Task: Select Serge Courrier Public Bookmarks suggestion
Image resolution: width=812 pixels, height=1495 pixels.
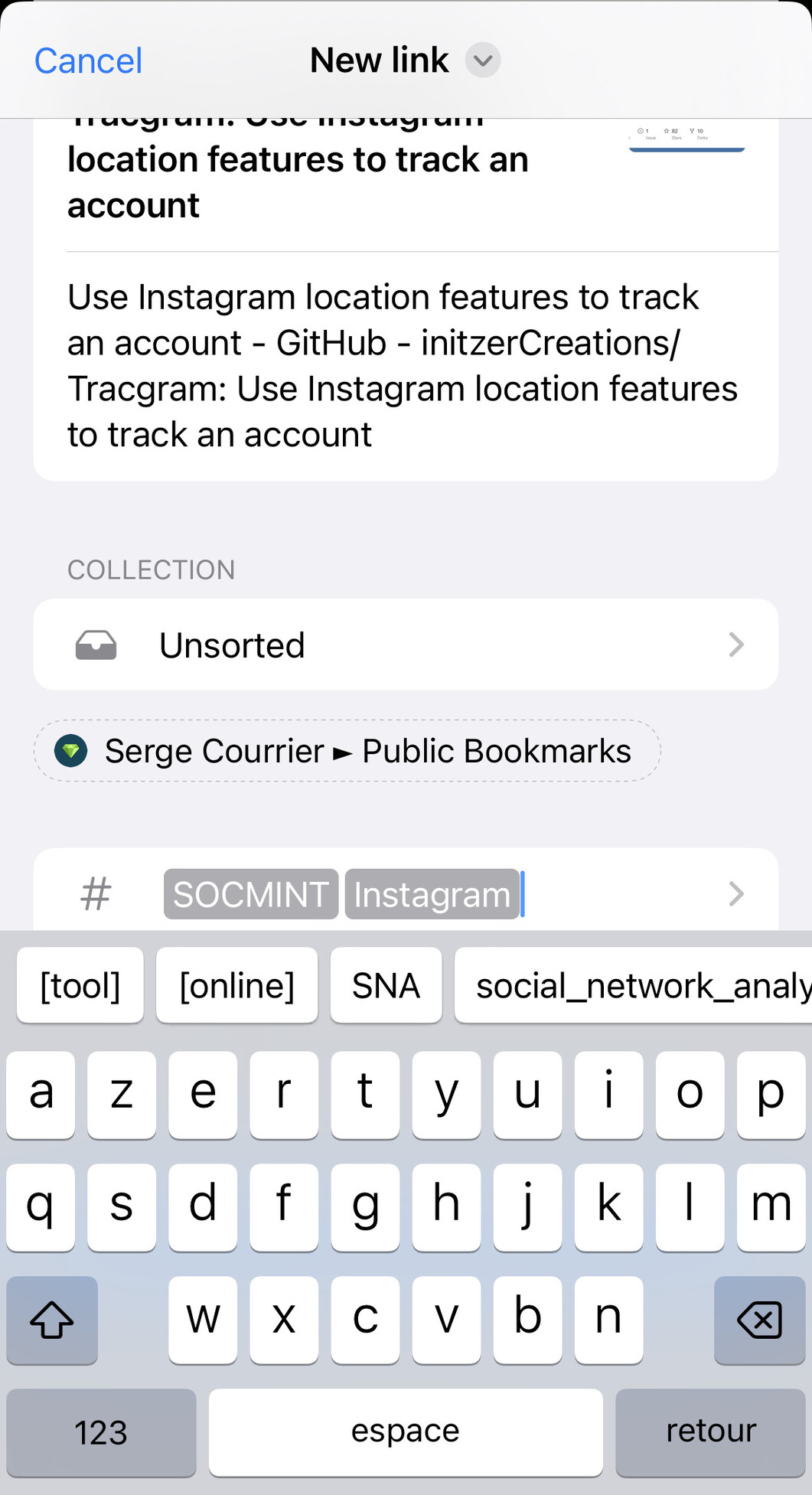Action: tap(347, 751)
